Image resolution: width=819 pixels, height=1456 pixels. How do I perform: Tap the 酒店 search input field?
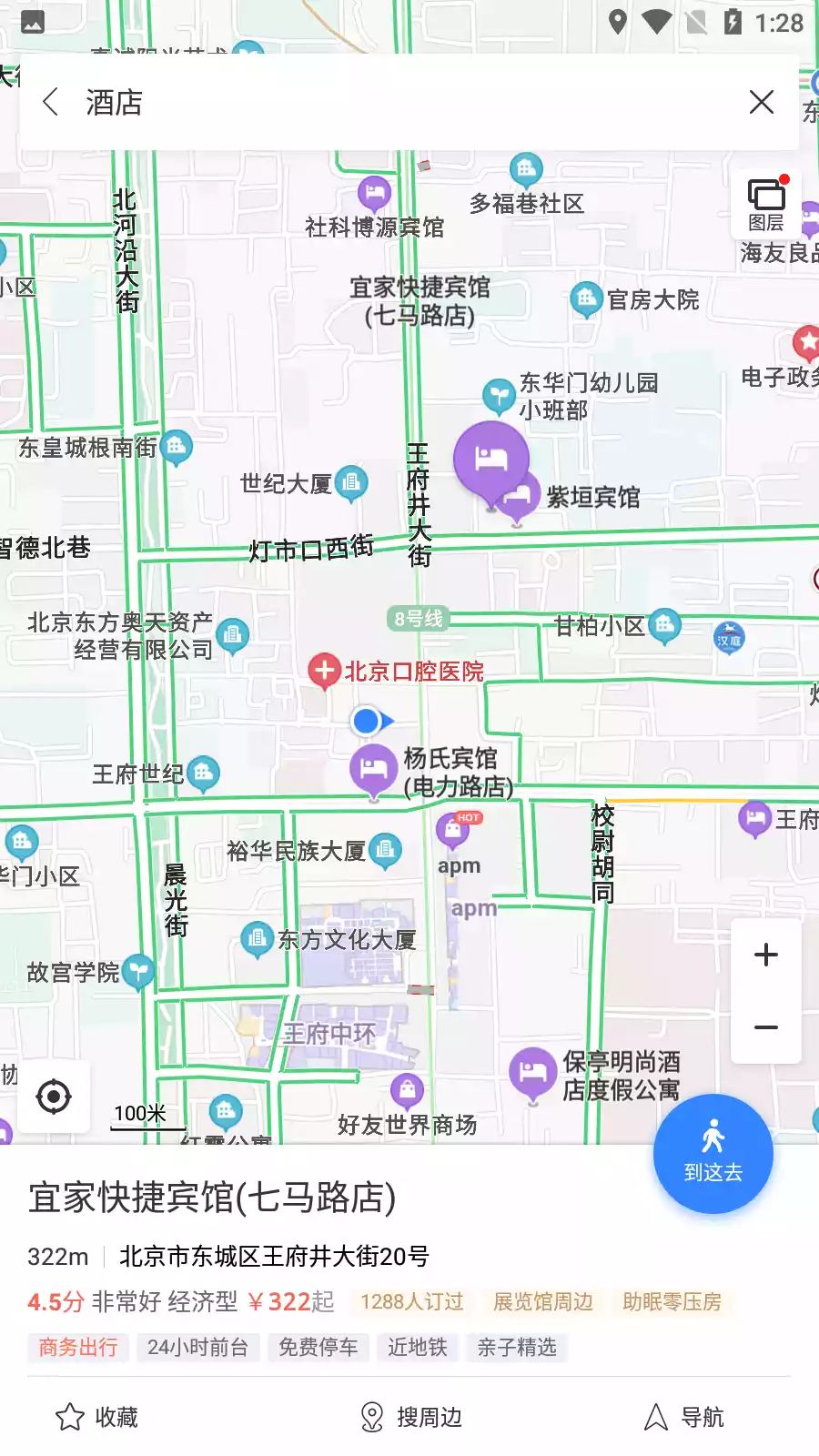click(273, 102)
